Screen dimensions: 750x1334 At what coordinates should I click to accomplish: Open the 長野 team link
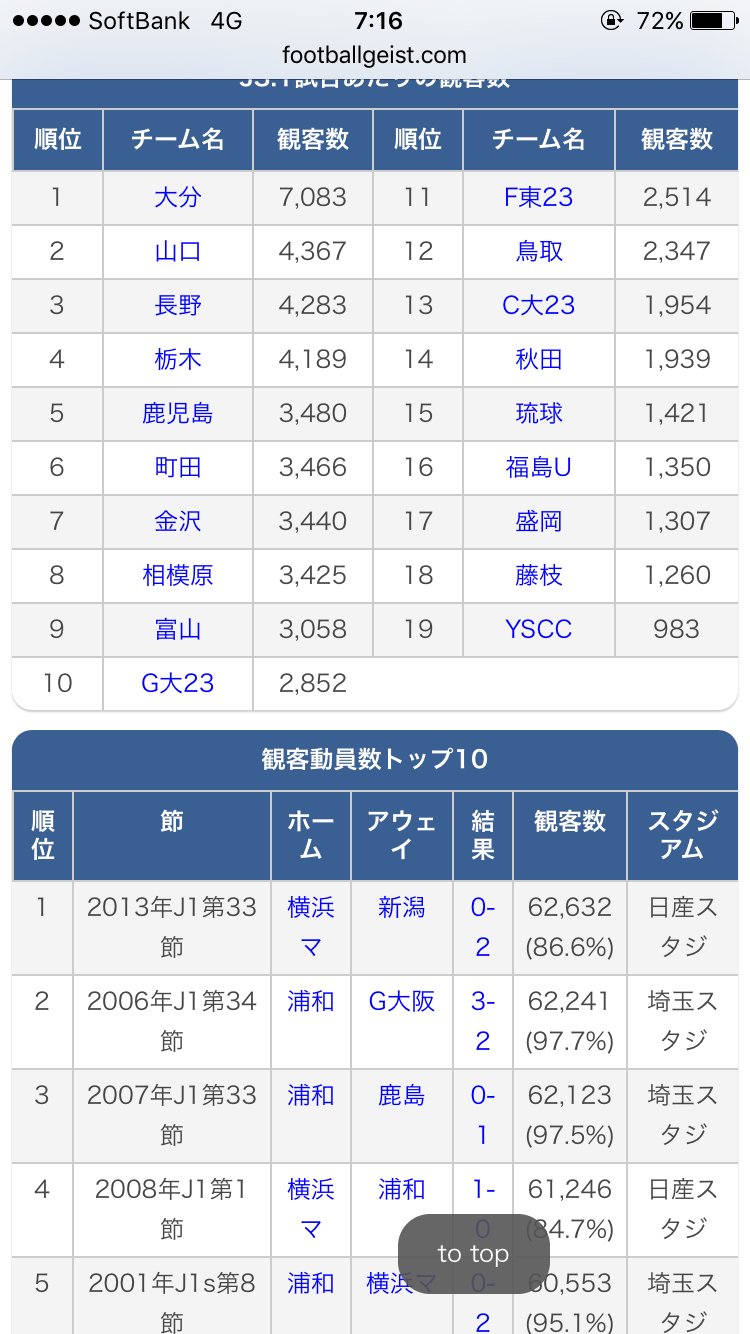(x=178, y=305)
